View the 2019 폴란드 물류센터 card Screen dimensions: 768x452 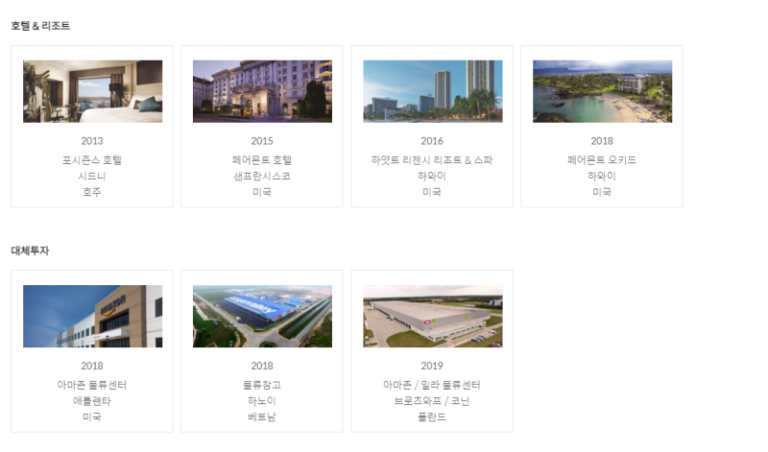[x=432, y=351]
